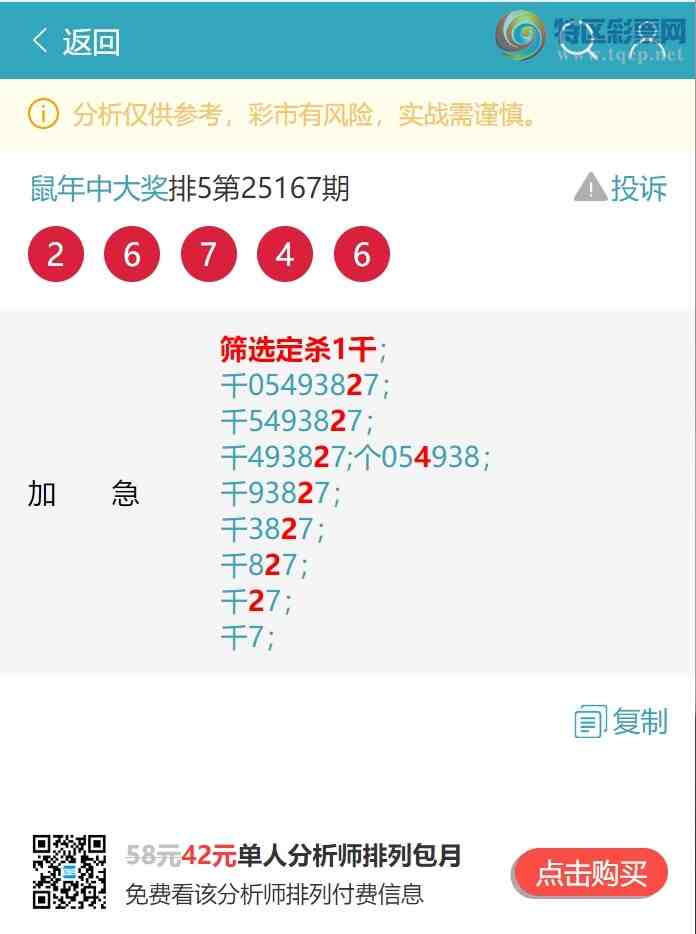This screenshot has width=696, height=934.
Task: Open search via the magnifier icon
Action: (577, 42)
